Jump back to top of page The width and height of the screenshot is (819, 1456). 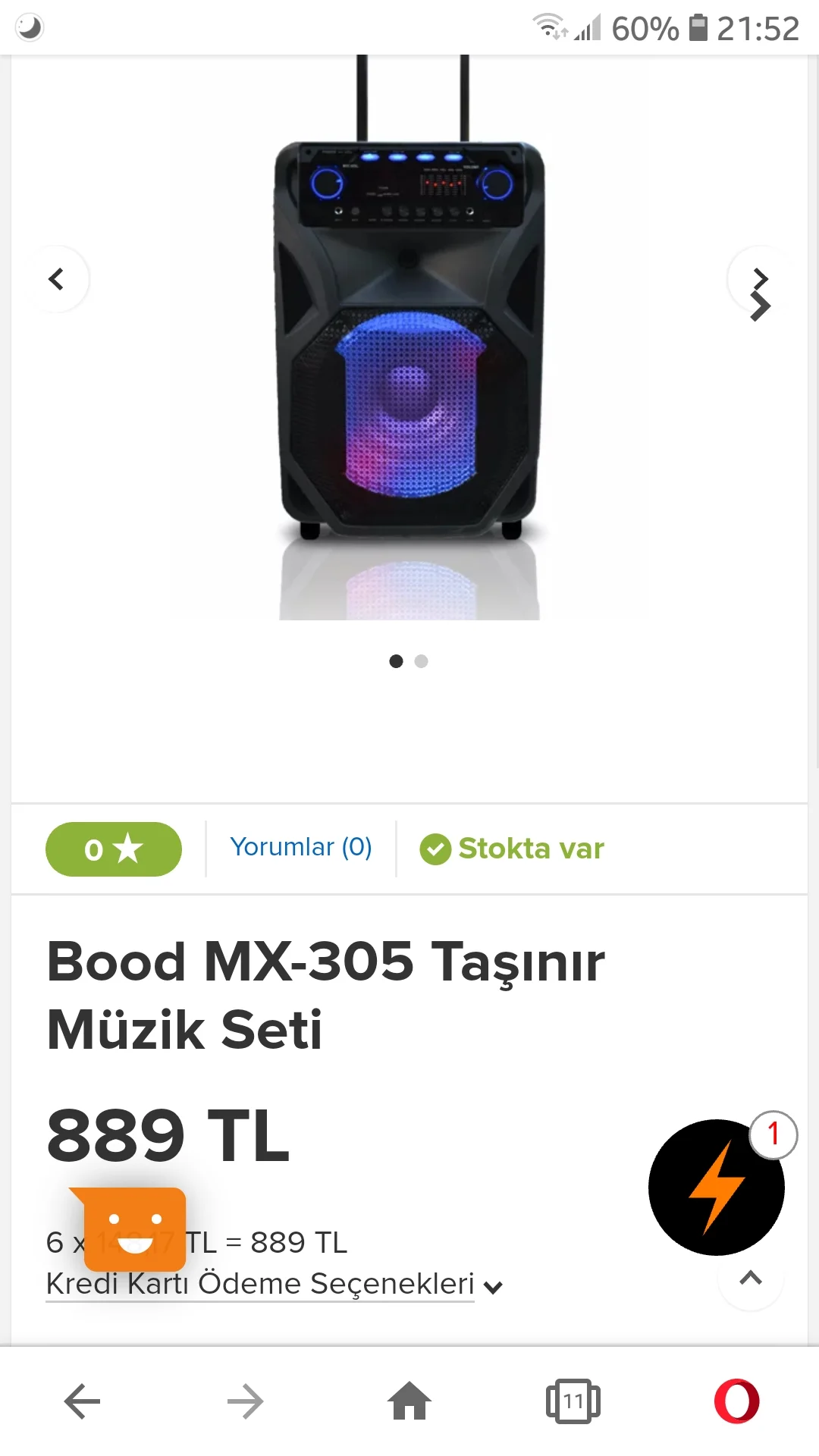tap(750, 1279)
